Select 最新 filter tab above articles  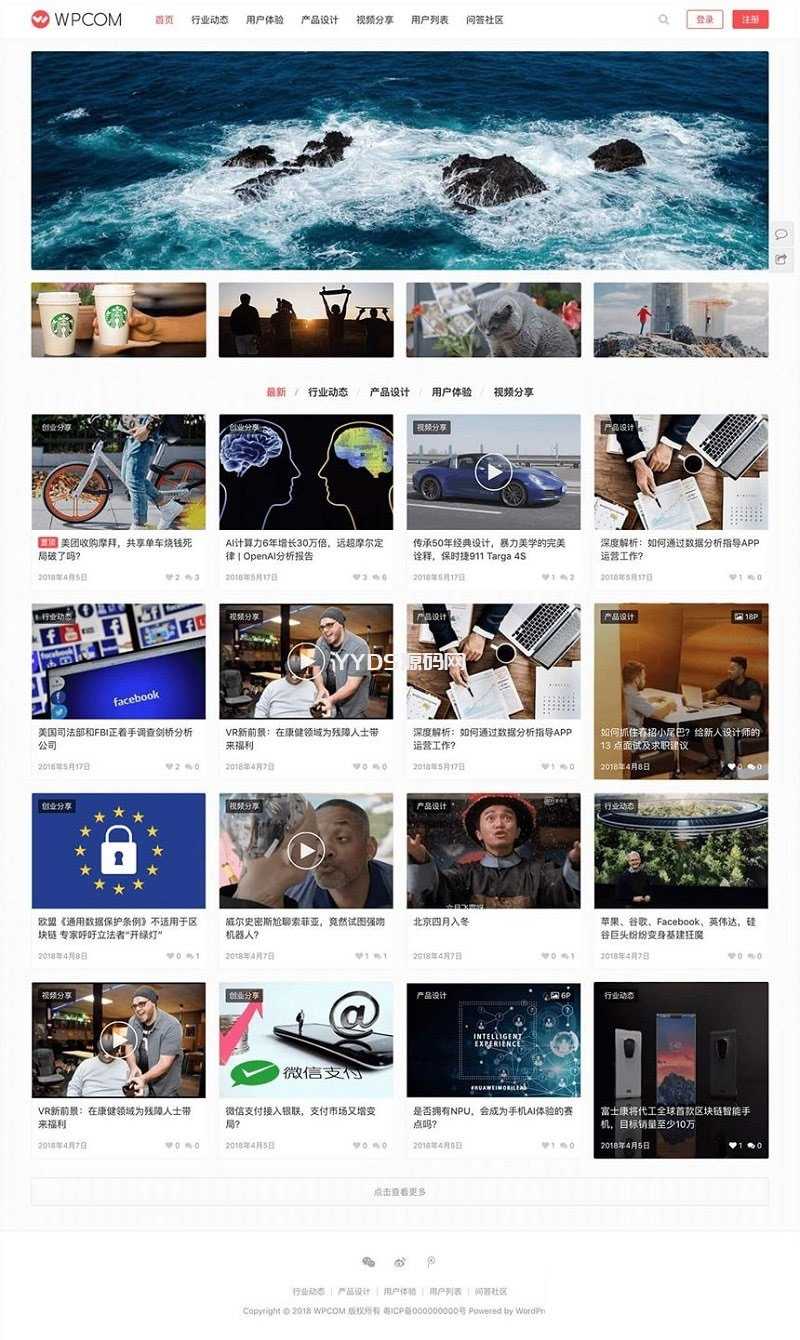(x=276, y=392)
